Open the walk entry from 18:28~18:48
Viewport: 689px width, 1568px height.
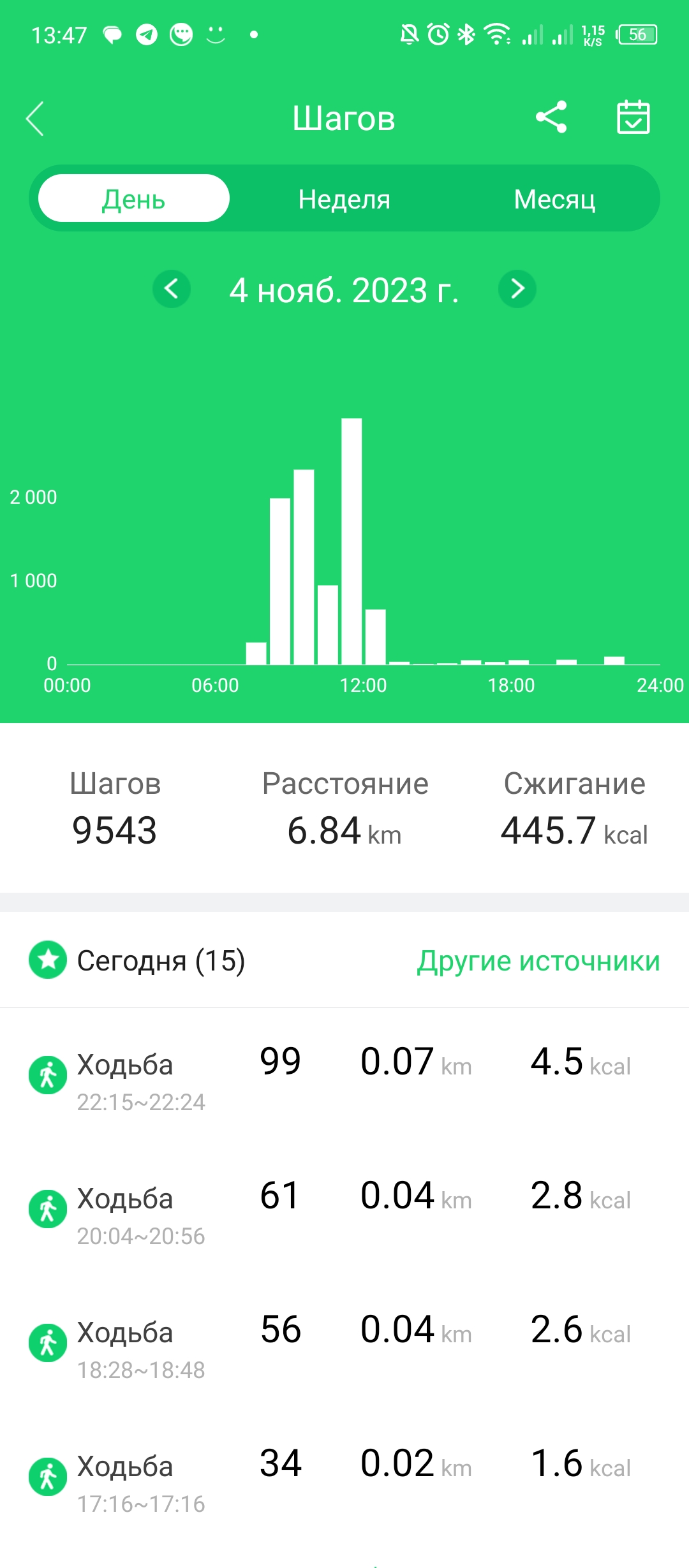point(344,1345)
